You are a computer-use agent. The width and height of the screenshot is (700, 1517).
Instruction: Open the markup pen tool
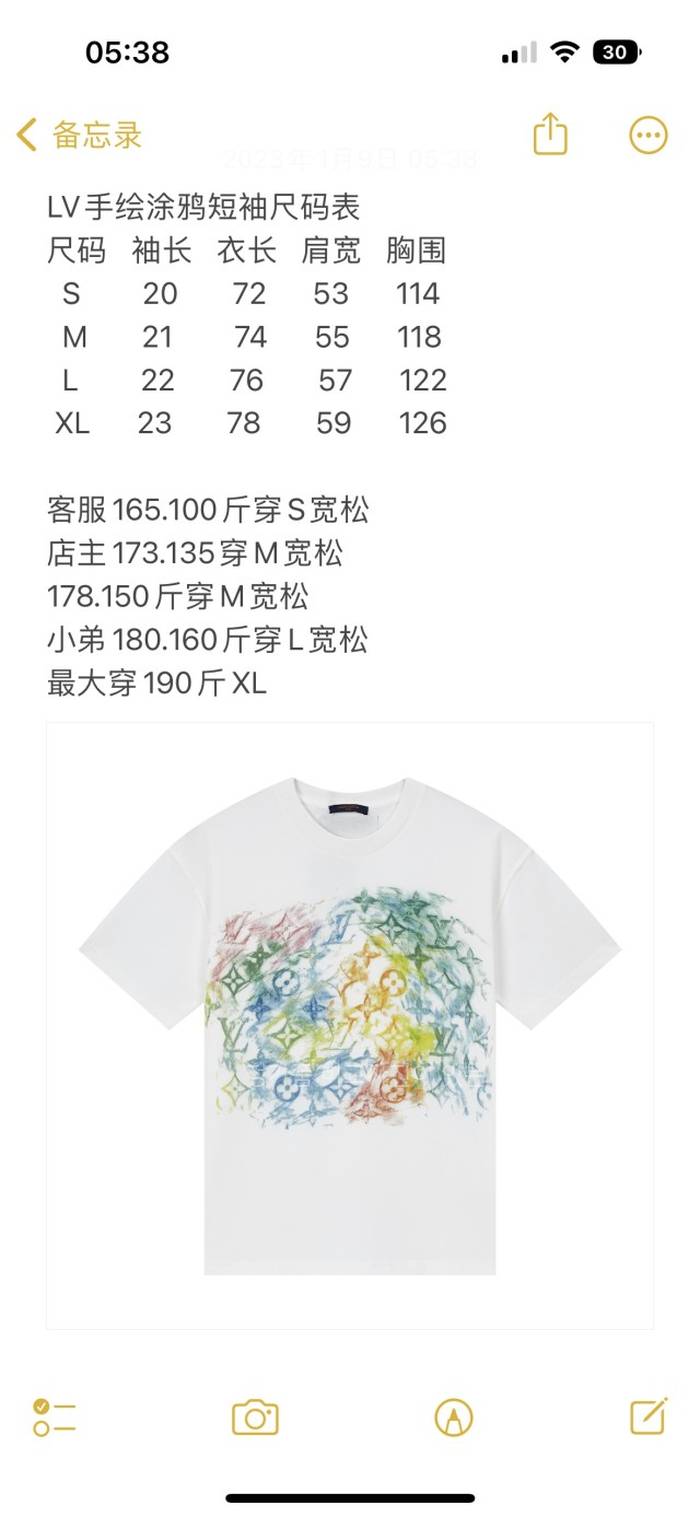tap(453, 1417)
